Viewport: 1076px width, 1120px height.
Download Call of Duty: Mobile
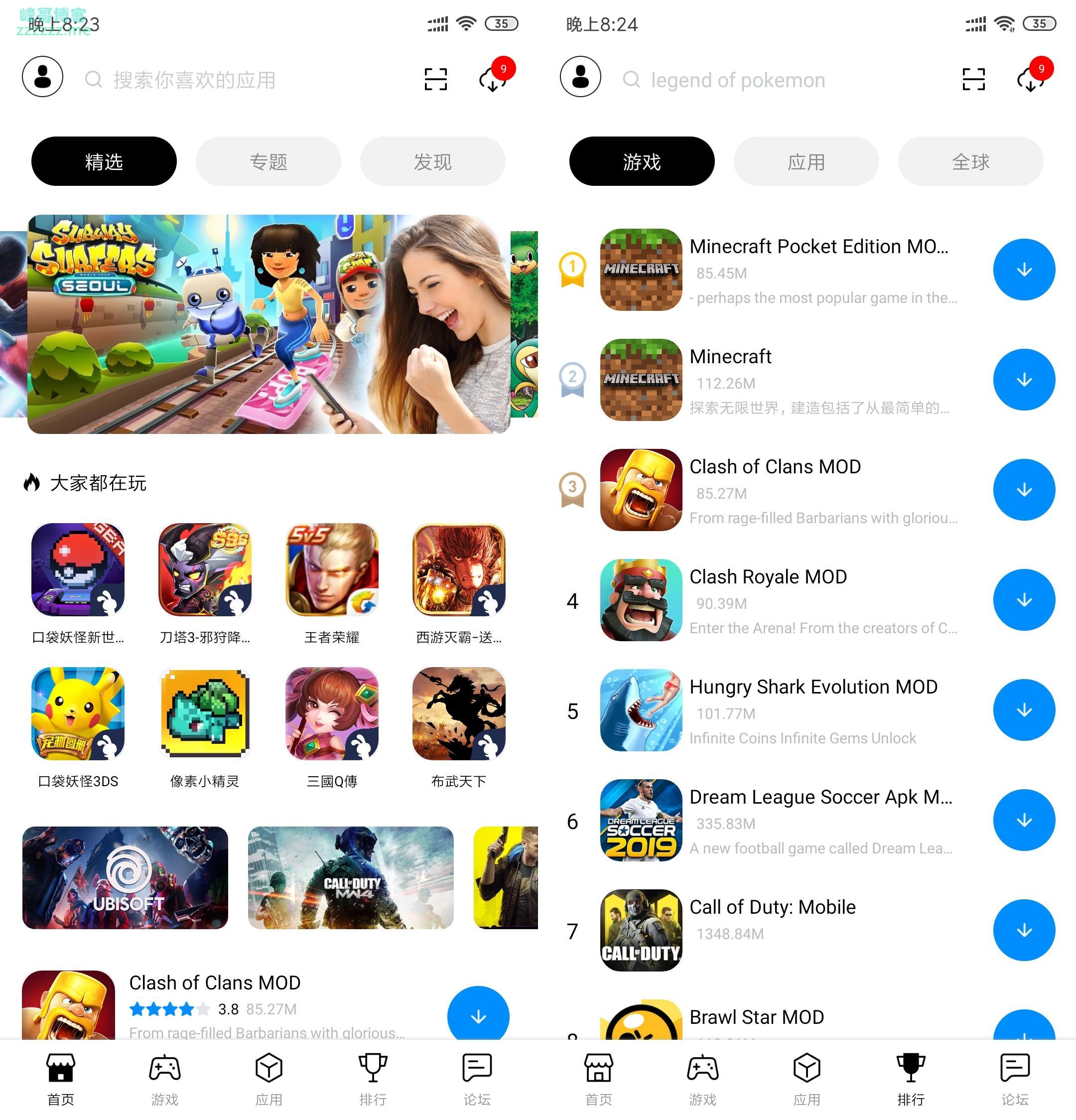pyautogui.click(x=1023, y=930)
